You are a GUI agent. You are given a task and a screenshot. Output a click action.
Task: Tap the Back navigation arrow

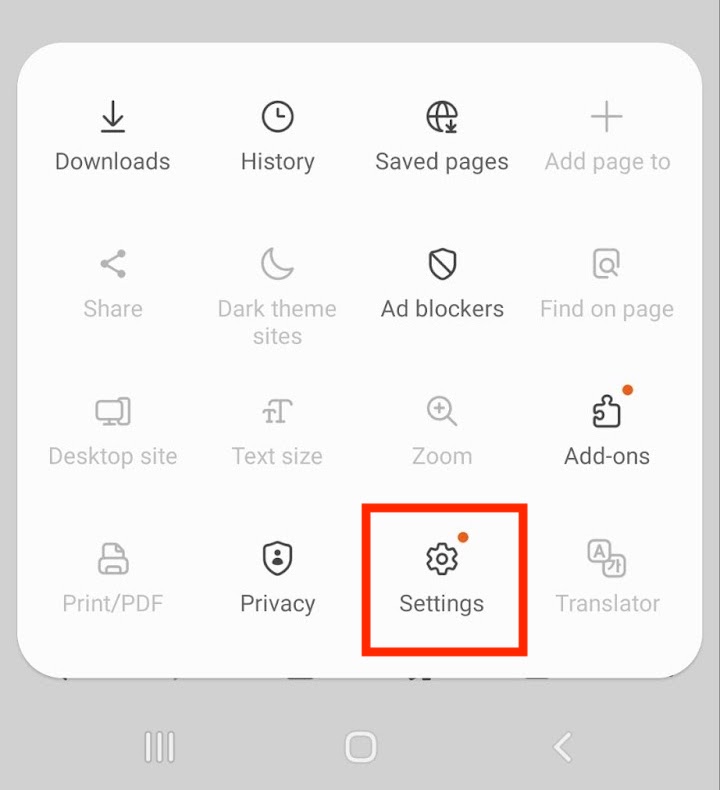pos(561,747)
